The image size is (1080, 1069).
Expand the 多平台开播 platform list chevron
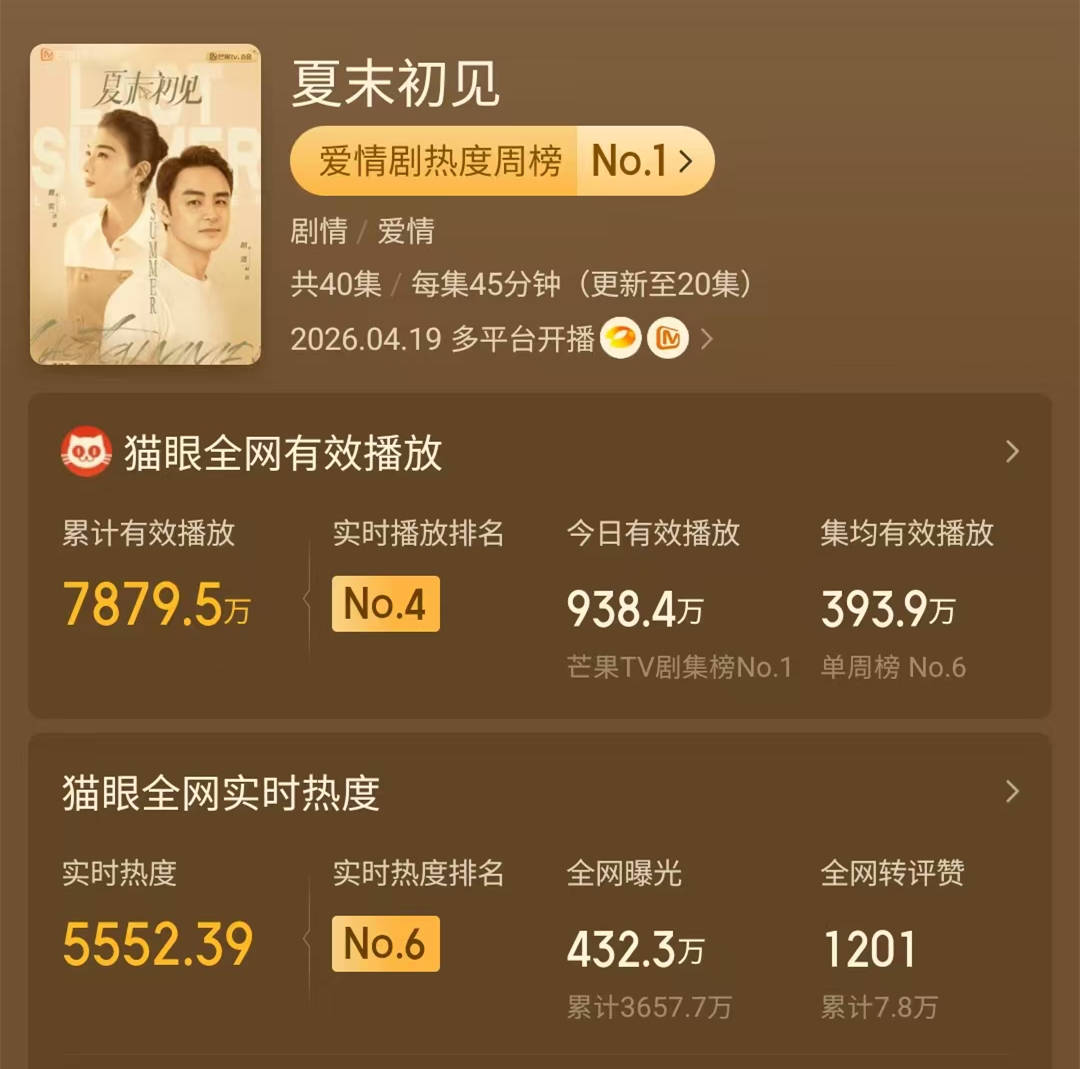click(x=707, y=340)
